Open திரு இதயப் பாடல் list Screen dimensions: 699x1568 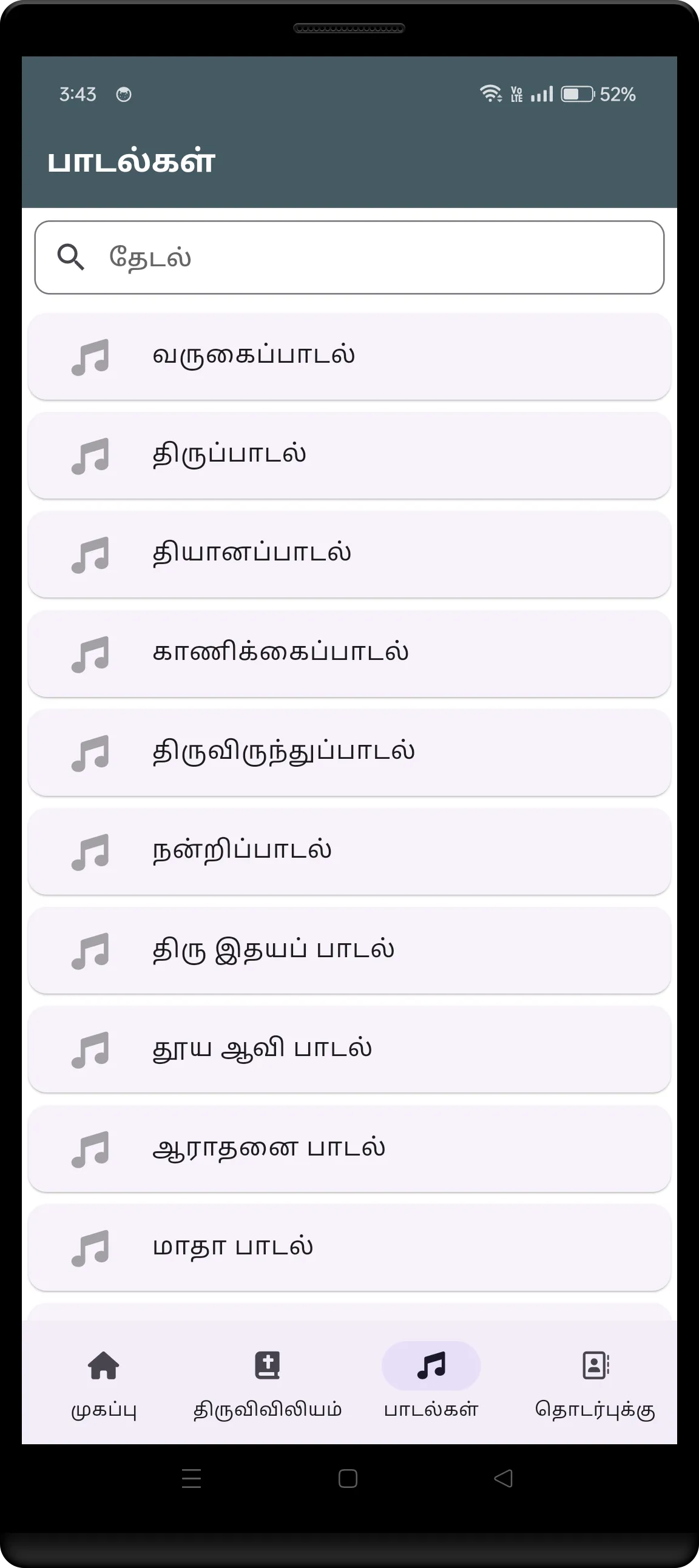coord(349,951)
